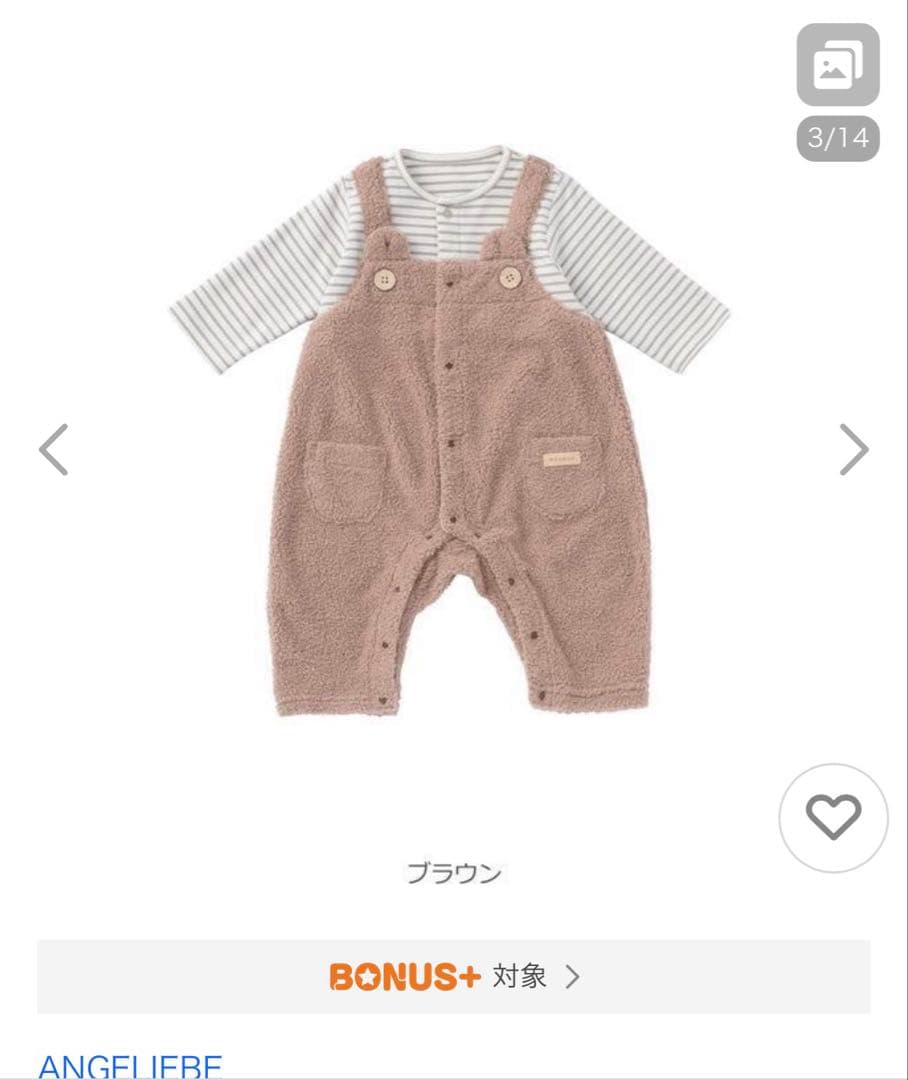The height and width of the screenshot is (1080, 908).
Task: Show the next product image
Action: [853, 450]
